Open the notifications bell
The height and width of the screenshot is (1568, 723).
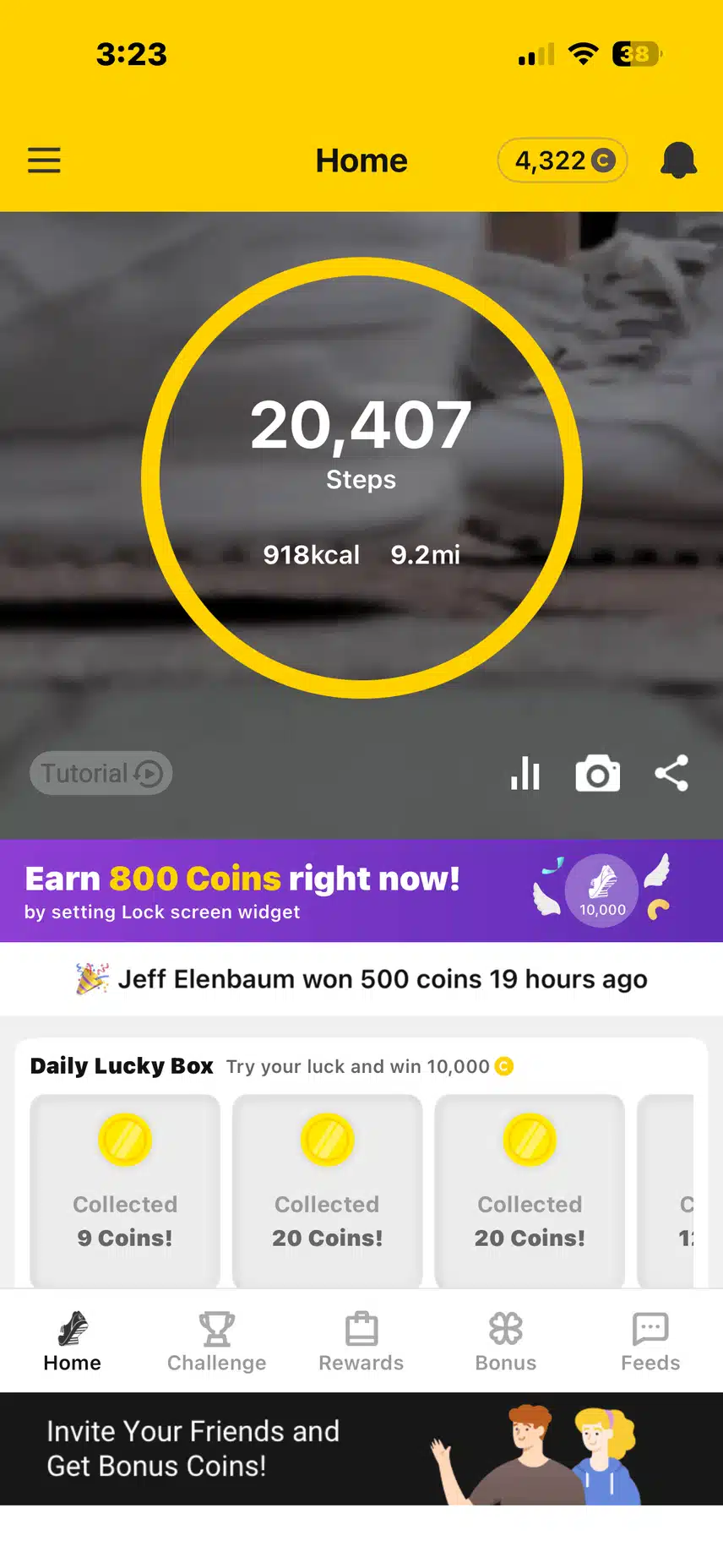click(678, 161)
